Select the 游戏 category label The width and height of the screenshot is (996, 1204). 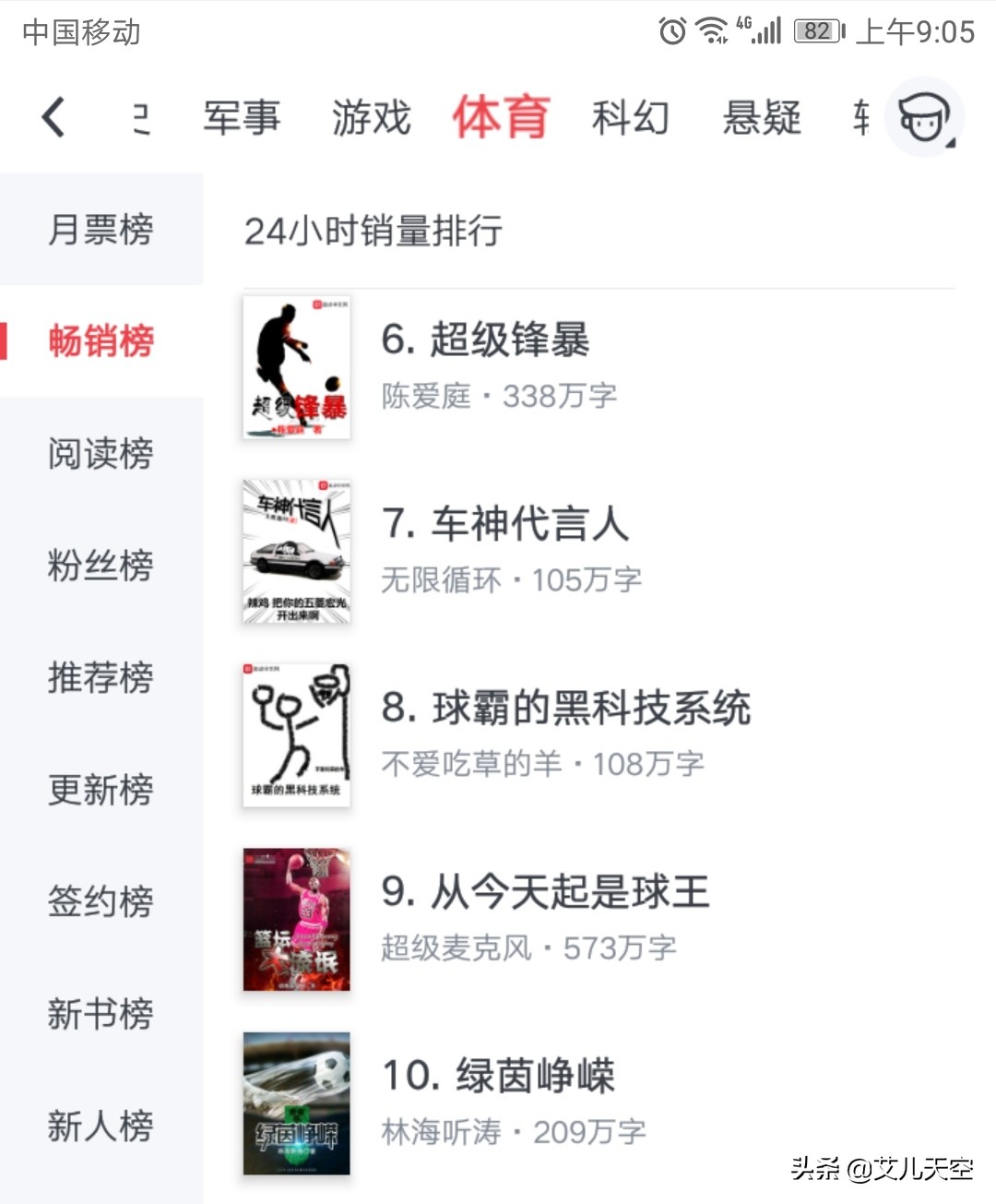371,118
